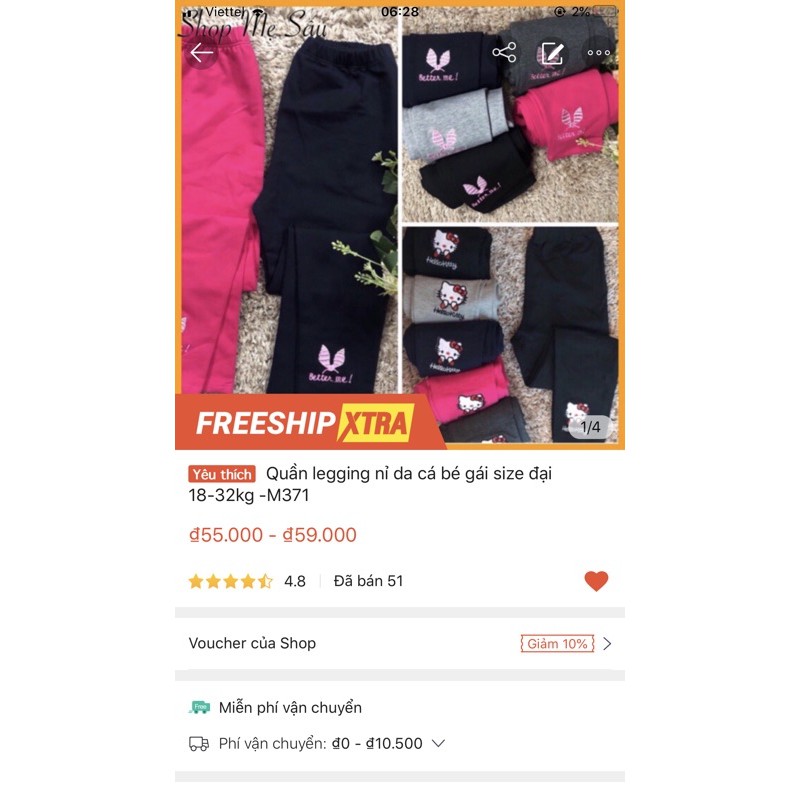This screenshot has height=800, width=800.
Task: Open the three-dot overflow menu
Action: click(x=599, y=53)
